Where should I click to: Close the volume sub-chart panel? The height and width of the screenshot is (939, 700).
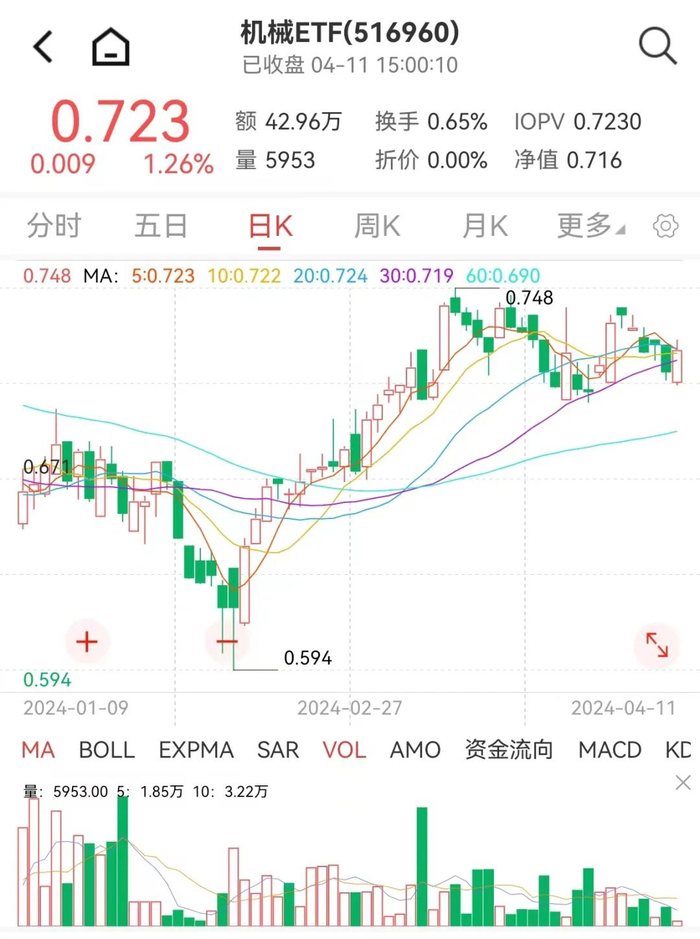[683, 782]
